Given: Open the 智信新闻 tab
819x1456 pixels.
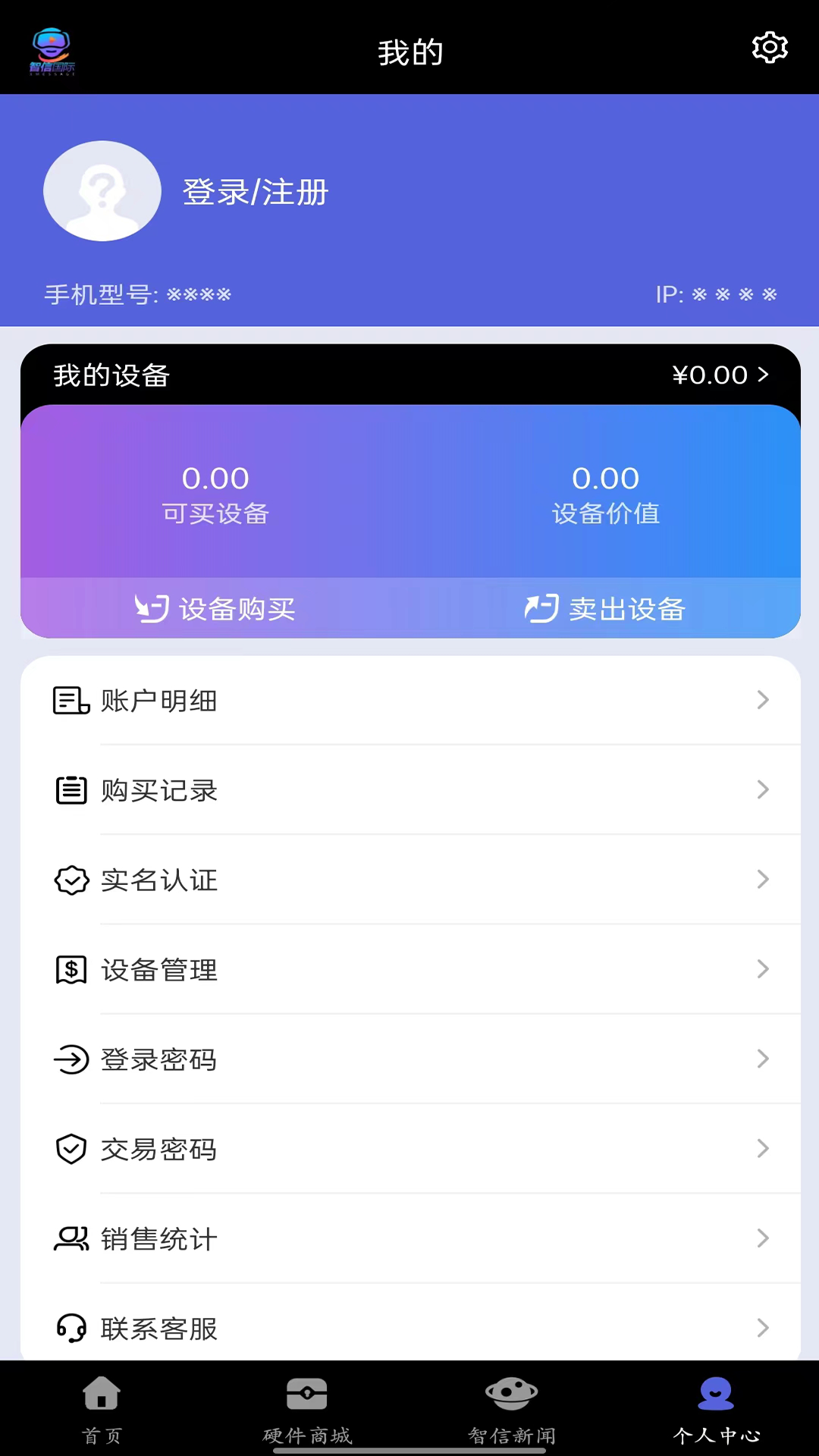Looking at the screenshot, I should pos(512,1410).
